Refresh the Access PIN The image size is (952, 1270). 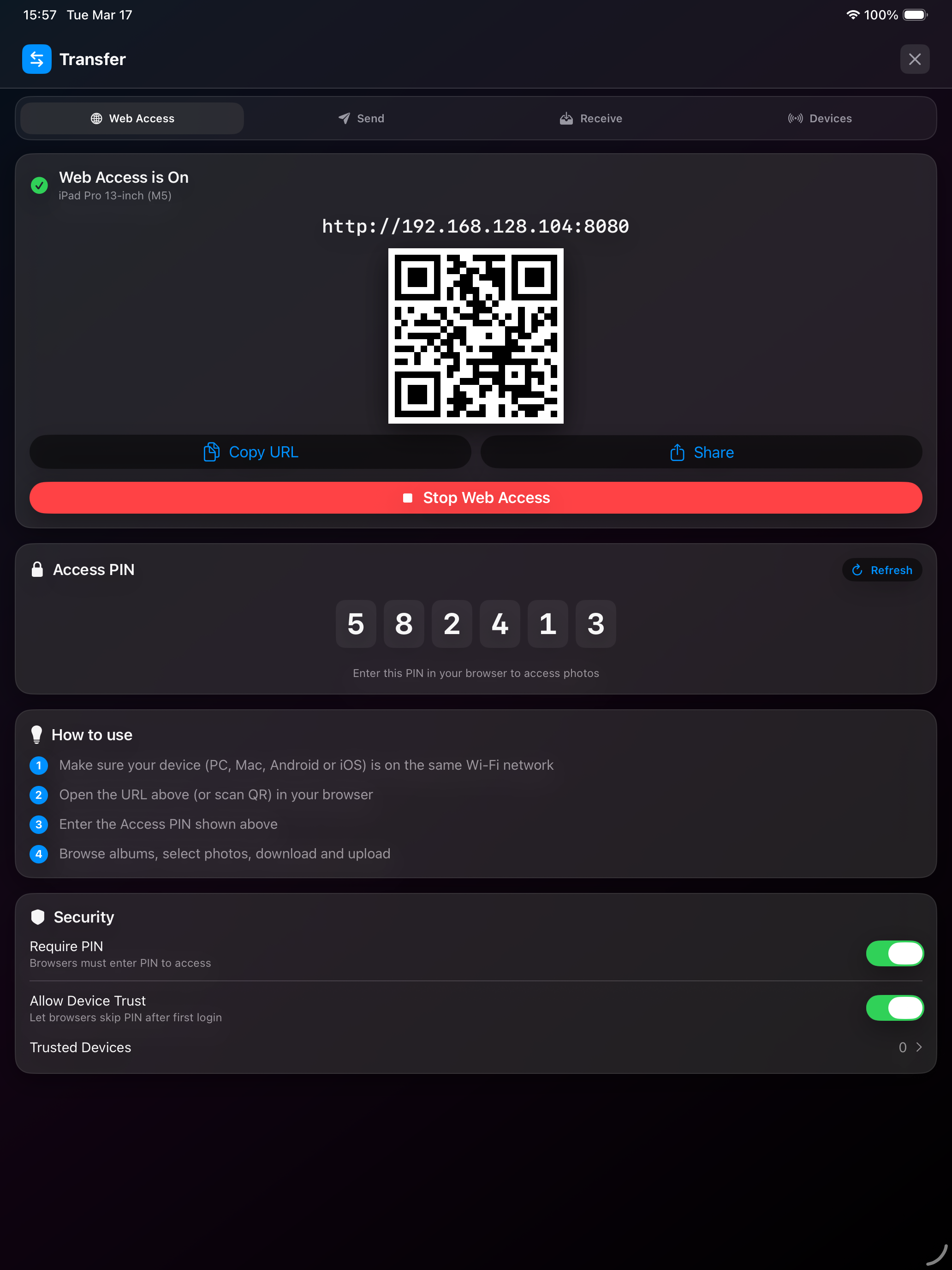[881, 569]
